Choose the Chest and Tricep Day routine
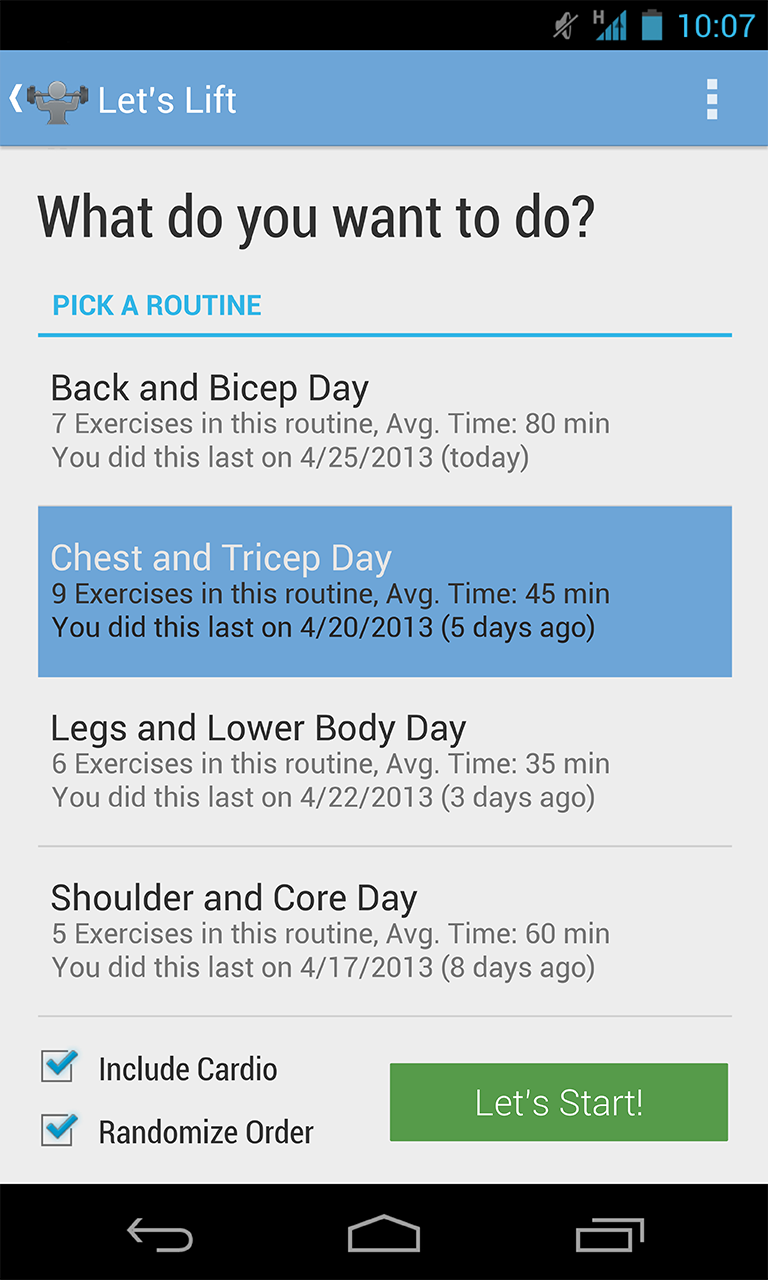Viewport: 768px width, 1280px height. point(384,591)
